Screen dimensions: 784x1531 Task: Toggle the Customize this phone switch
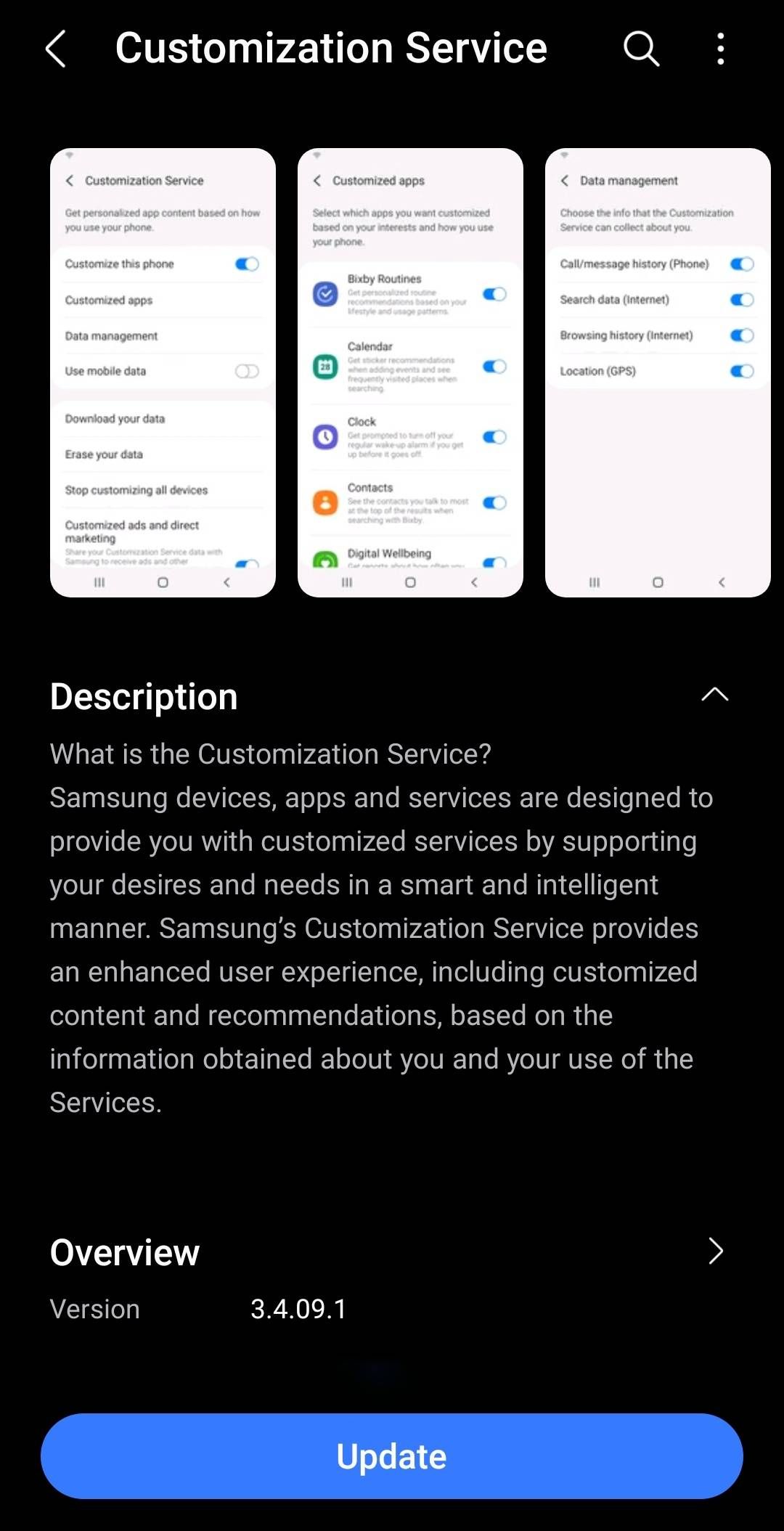247,264
